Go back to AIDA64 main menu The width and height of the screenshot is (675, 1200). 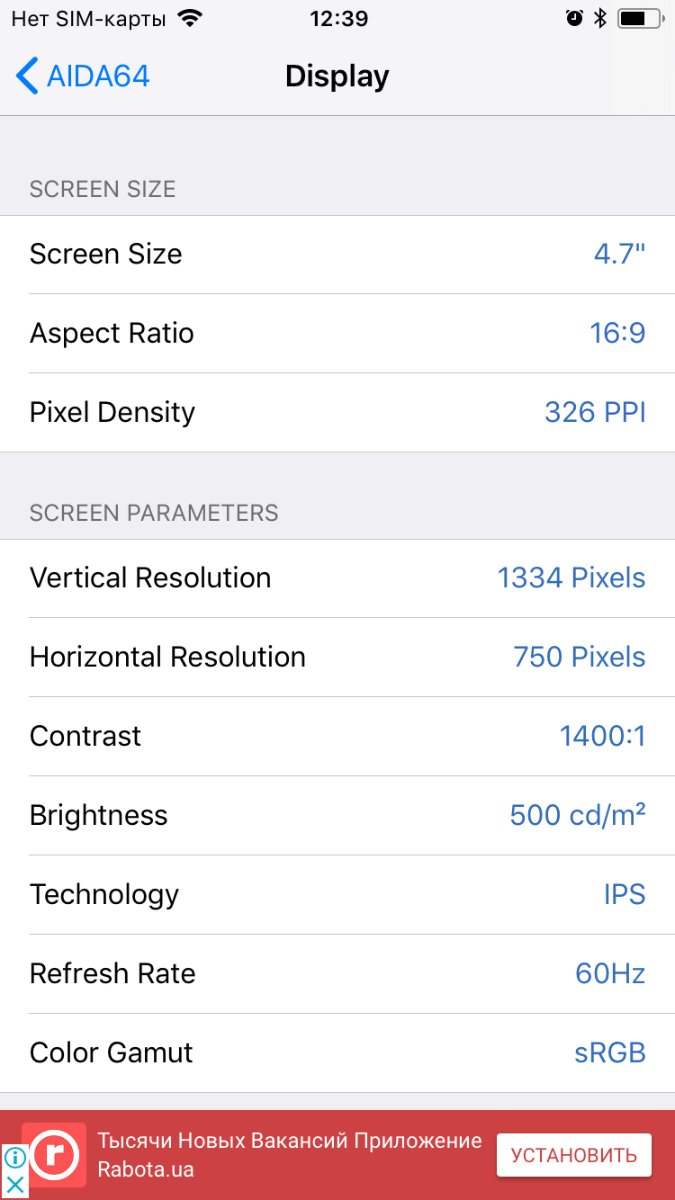(84, 76)
